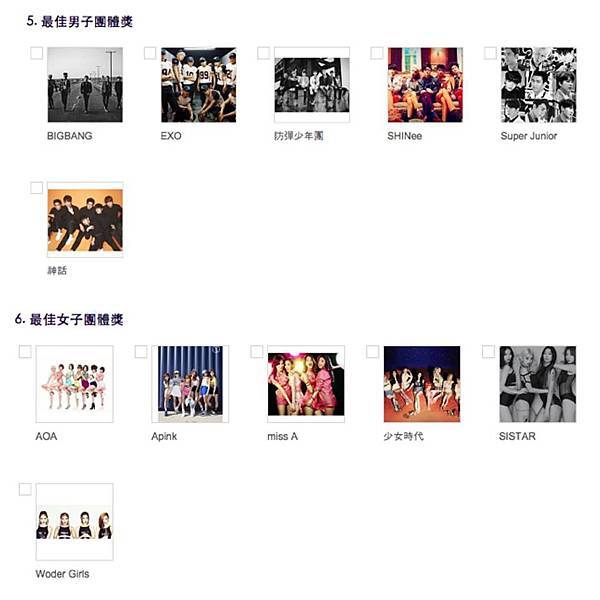Tick the miss A checkbox
The image size is (600, 600).
point(257,352)
